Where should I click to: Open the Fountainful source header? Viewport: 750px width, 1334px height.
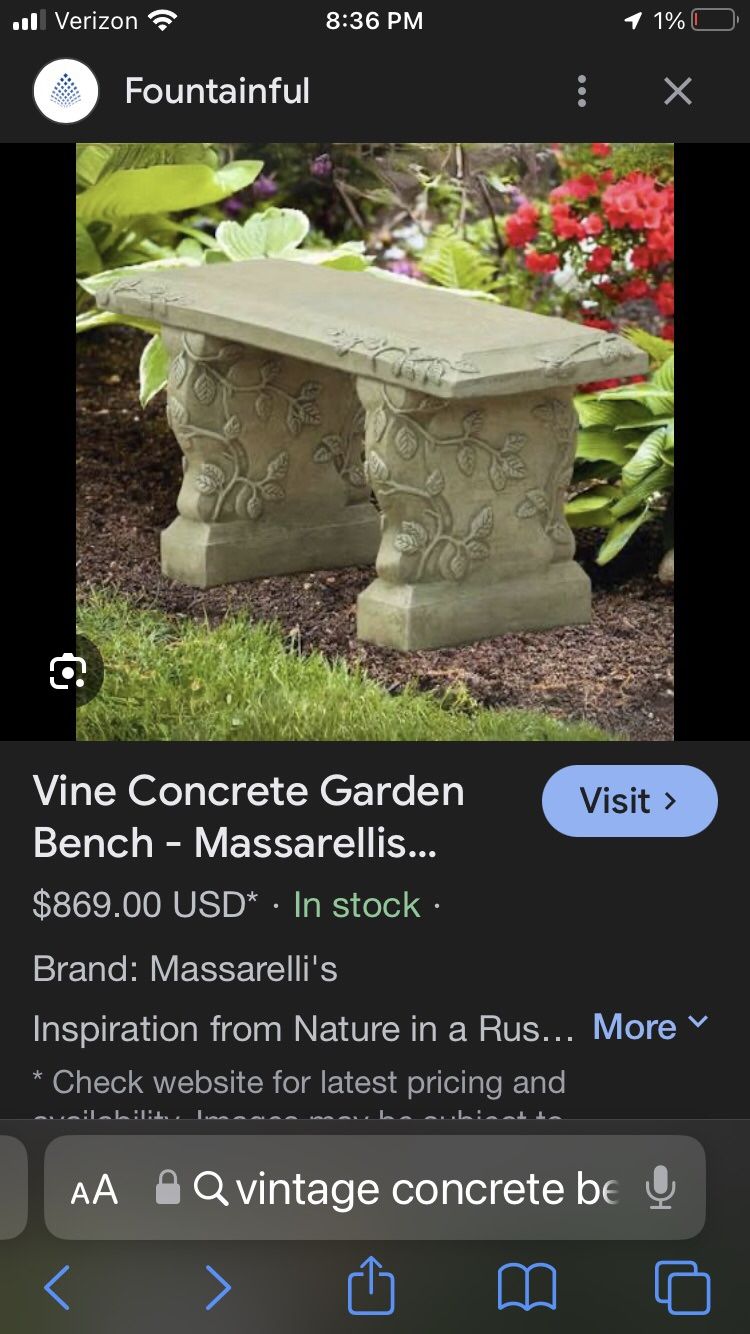tap(217, 91)
